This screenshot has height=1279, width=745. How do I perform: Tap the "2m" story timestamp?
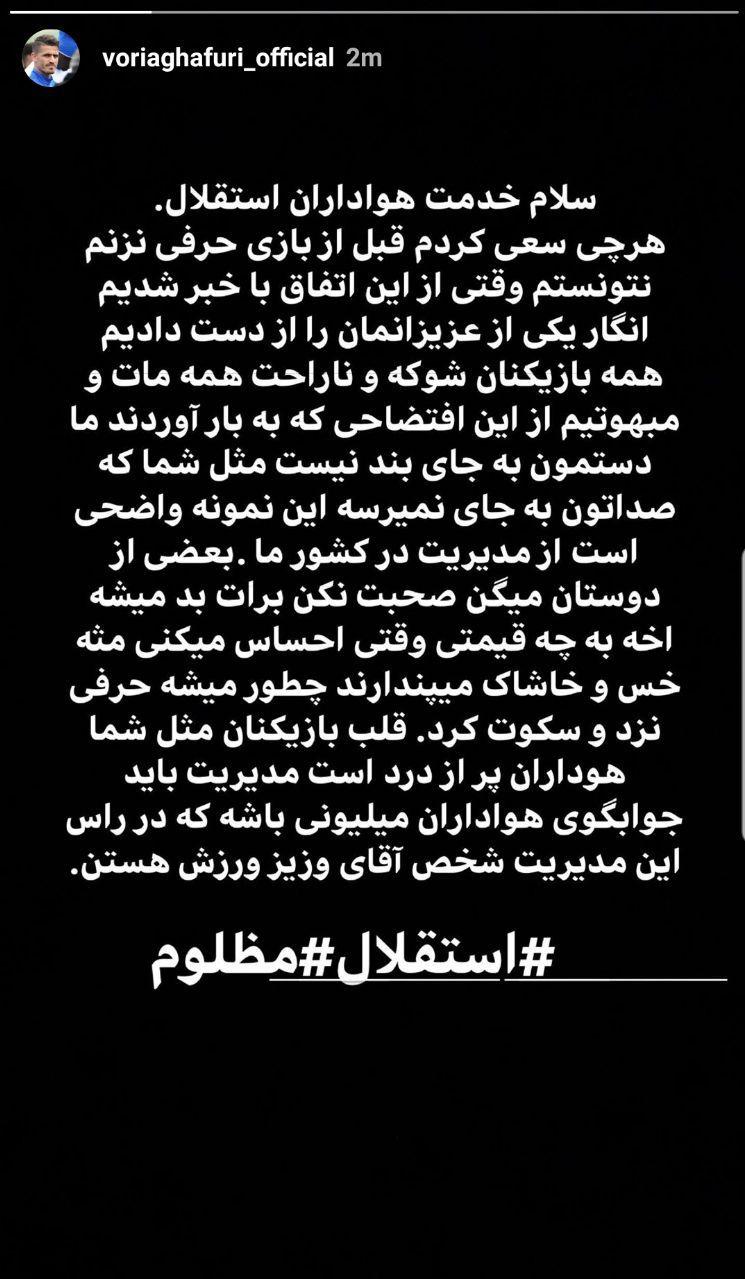pyautogui.click(x=364, y=58)
